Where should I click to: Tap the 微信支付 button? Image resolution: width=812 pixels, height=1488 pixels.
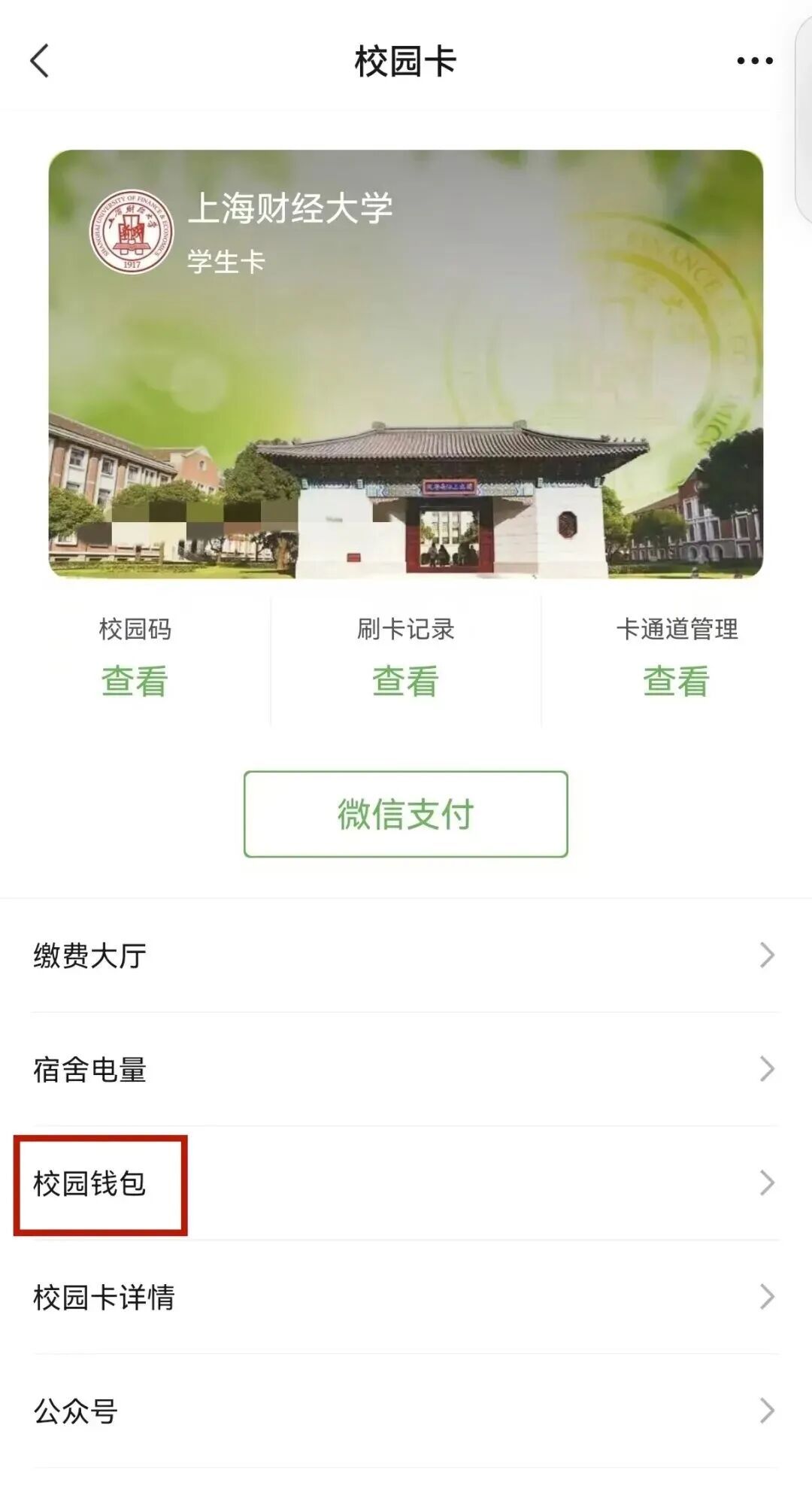coord(405,814)
